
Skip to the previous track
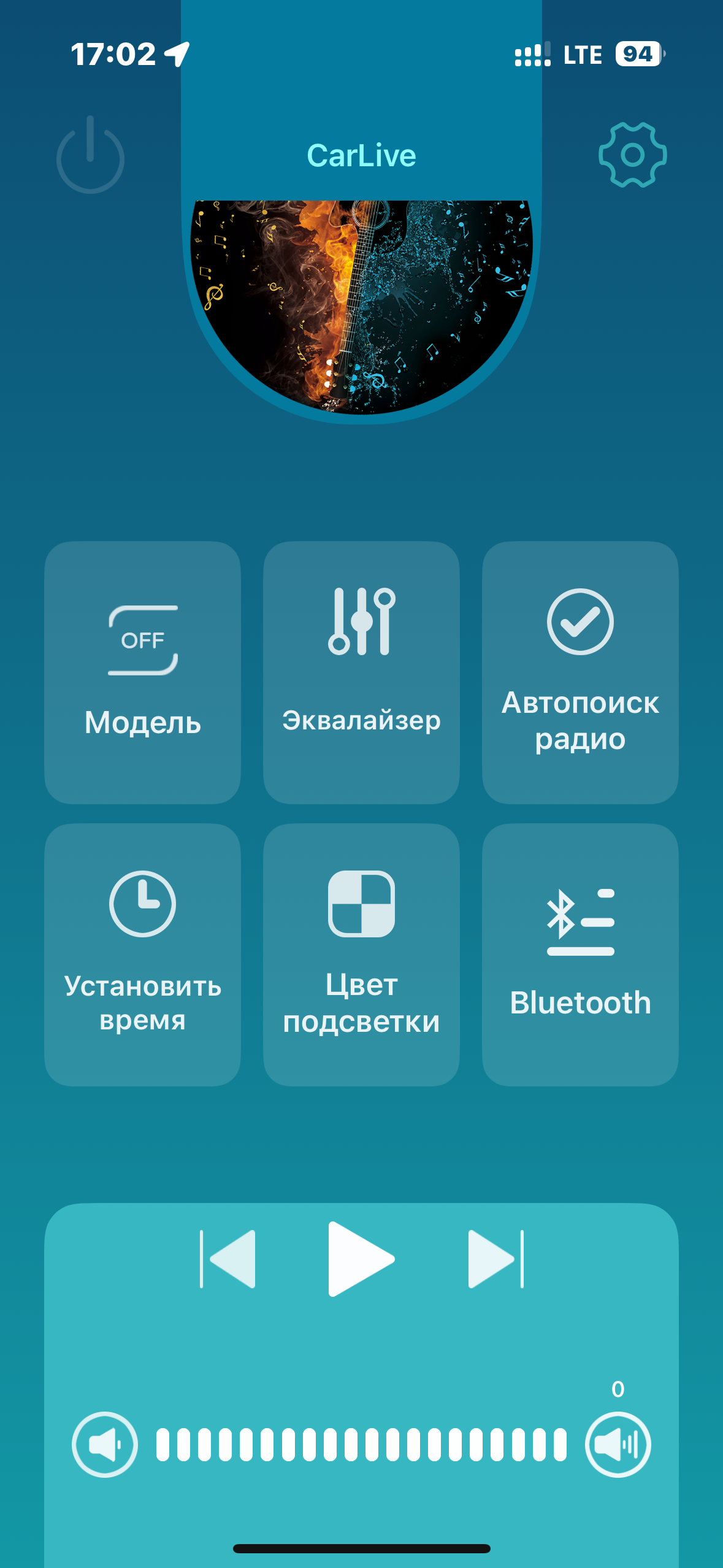(229, 1259)
